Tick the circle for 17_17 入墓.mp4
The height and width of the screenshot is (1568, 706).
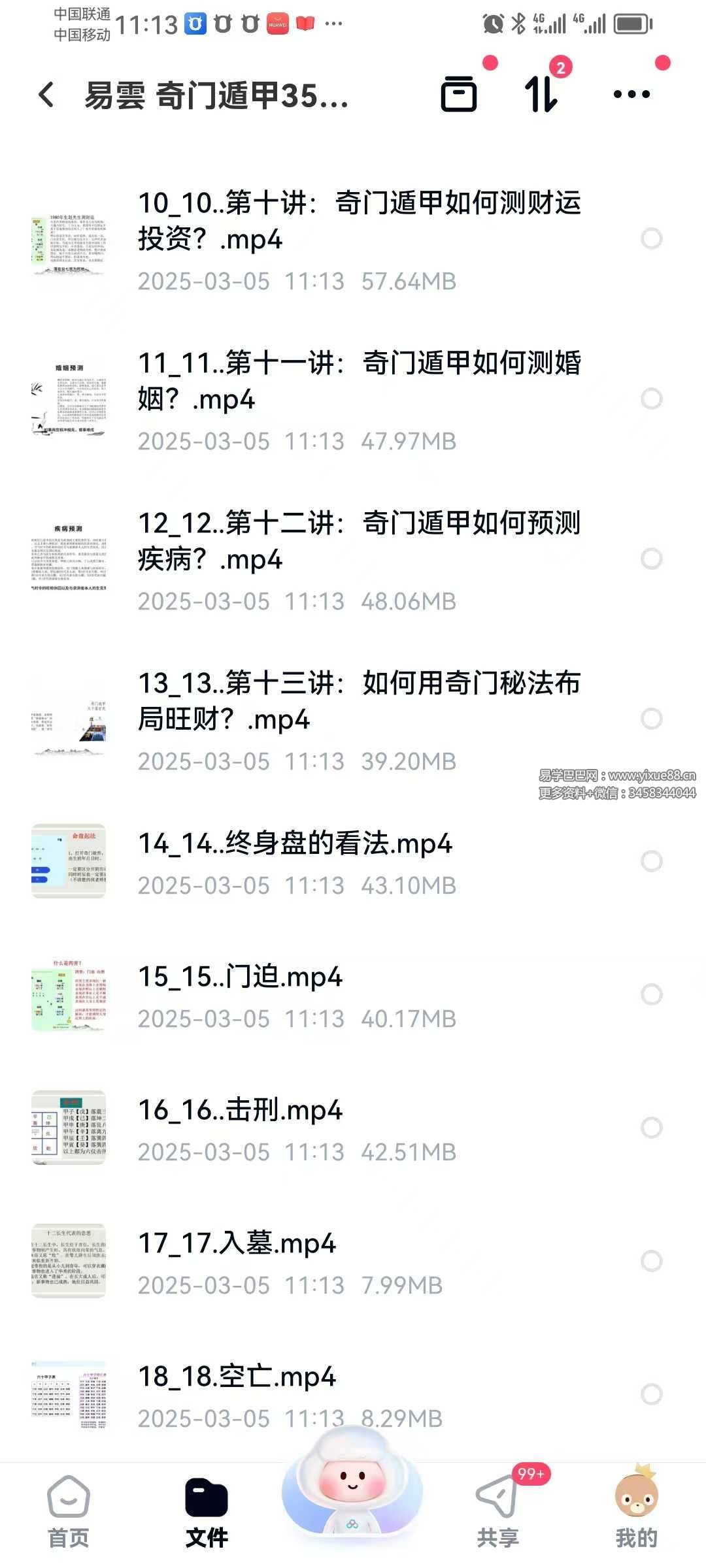click(651, 1261)
